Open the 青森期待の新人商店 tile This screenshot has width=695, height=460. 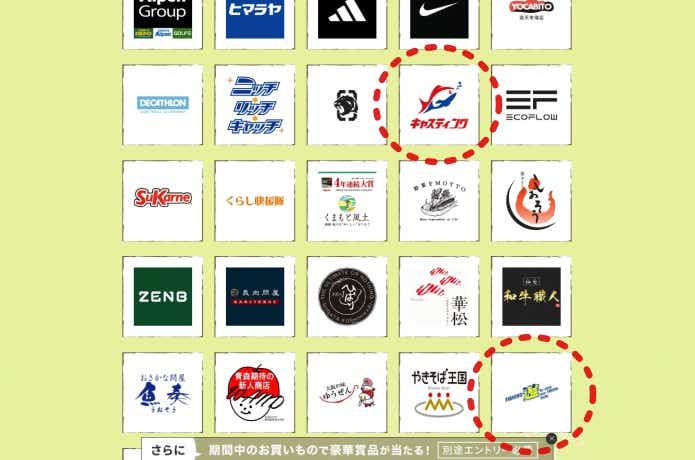coord(254,391)
